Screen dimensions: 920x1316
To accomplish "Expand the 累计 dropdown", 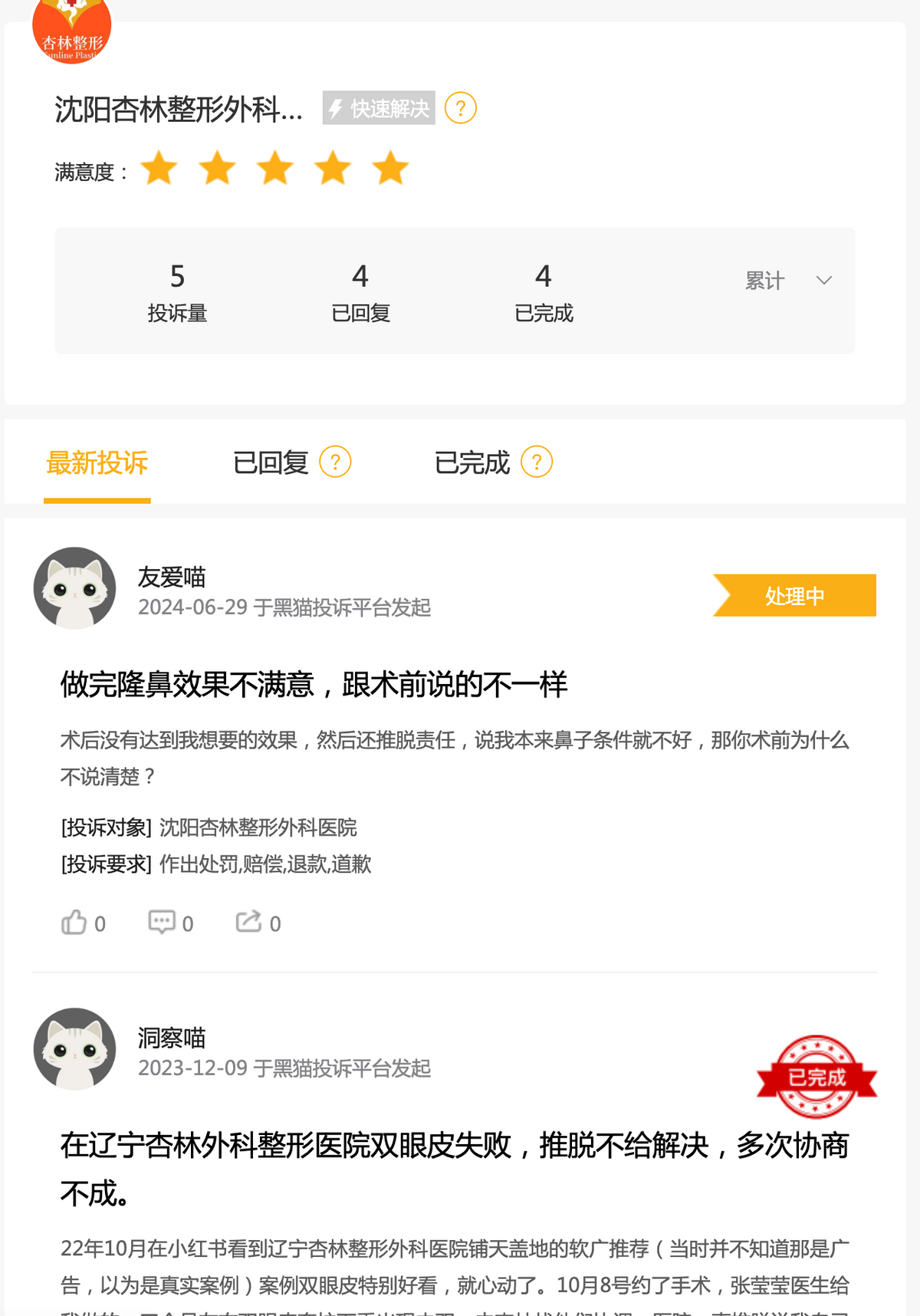I will tap(788, 281).
